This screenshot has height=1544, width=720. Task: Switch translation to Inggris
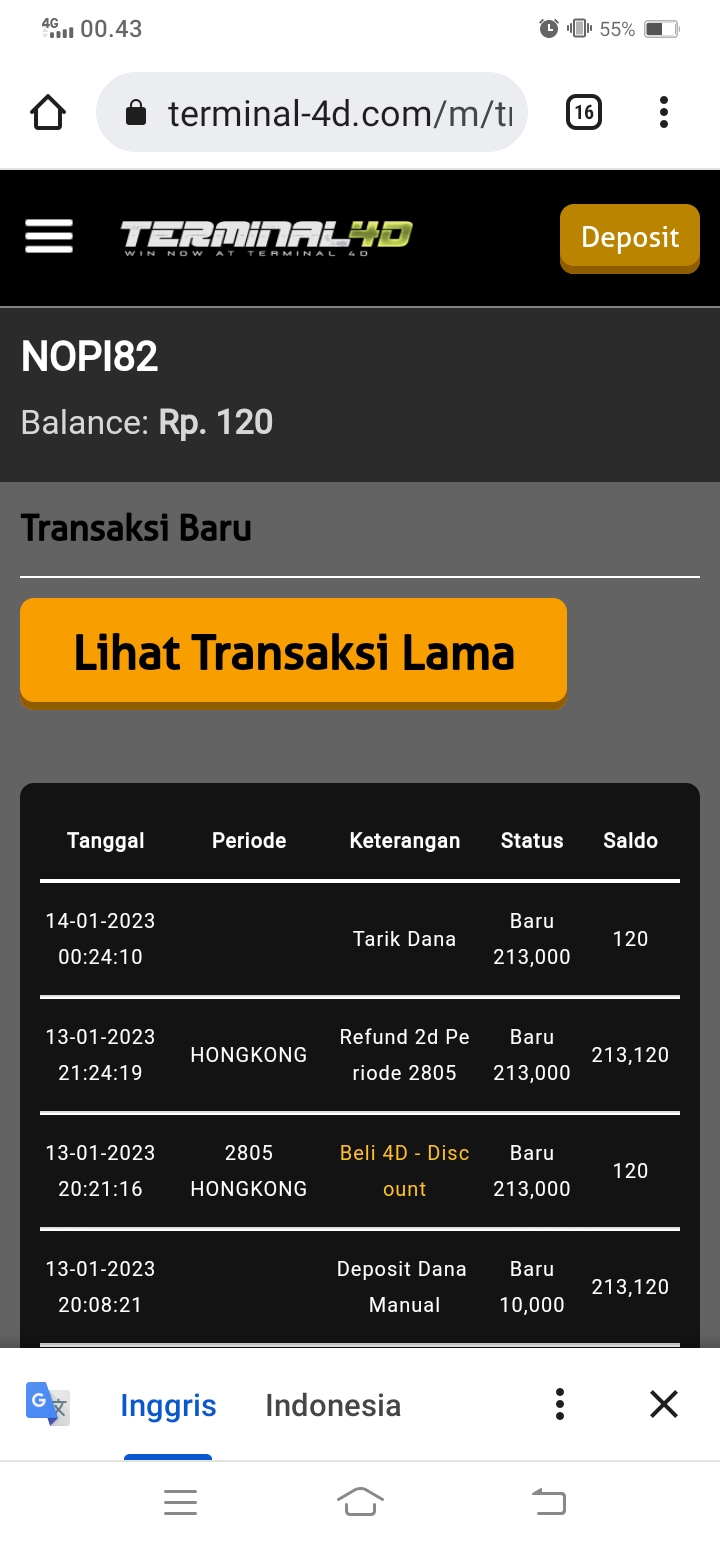click(168, 1405)
